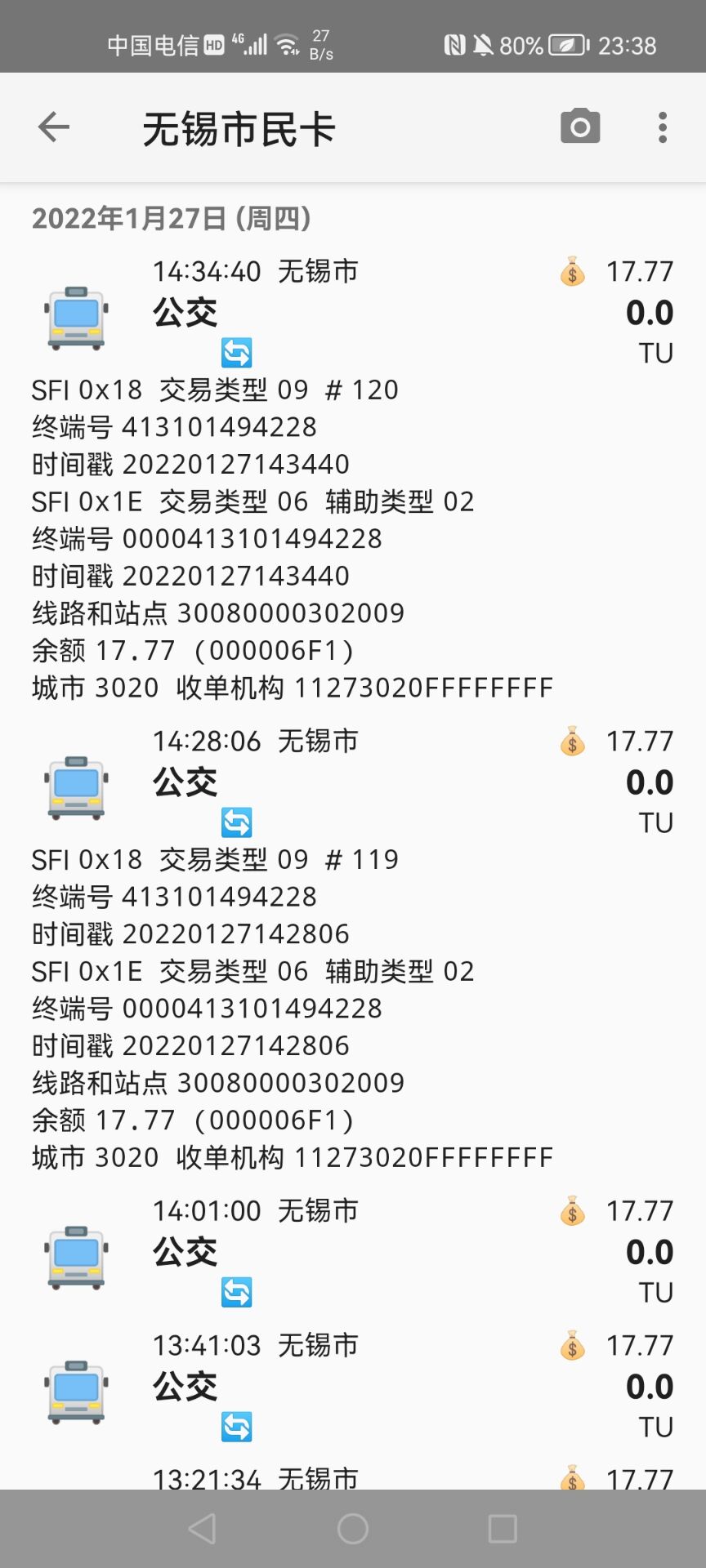Image resolution: width=706 pixels, height=1568 pixels.
Task: Collapse the 14:34:40 bus transaction
Action: point(351,312)
